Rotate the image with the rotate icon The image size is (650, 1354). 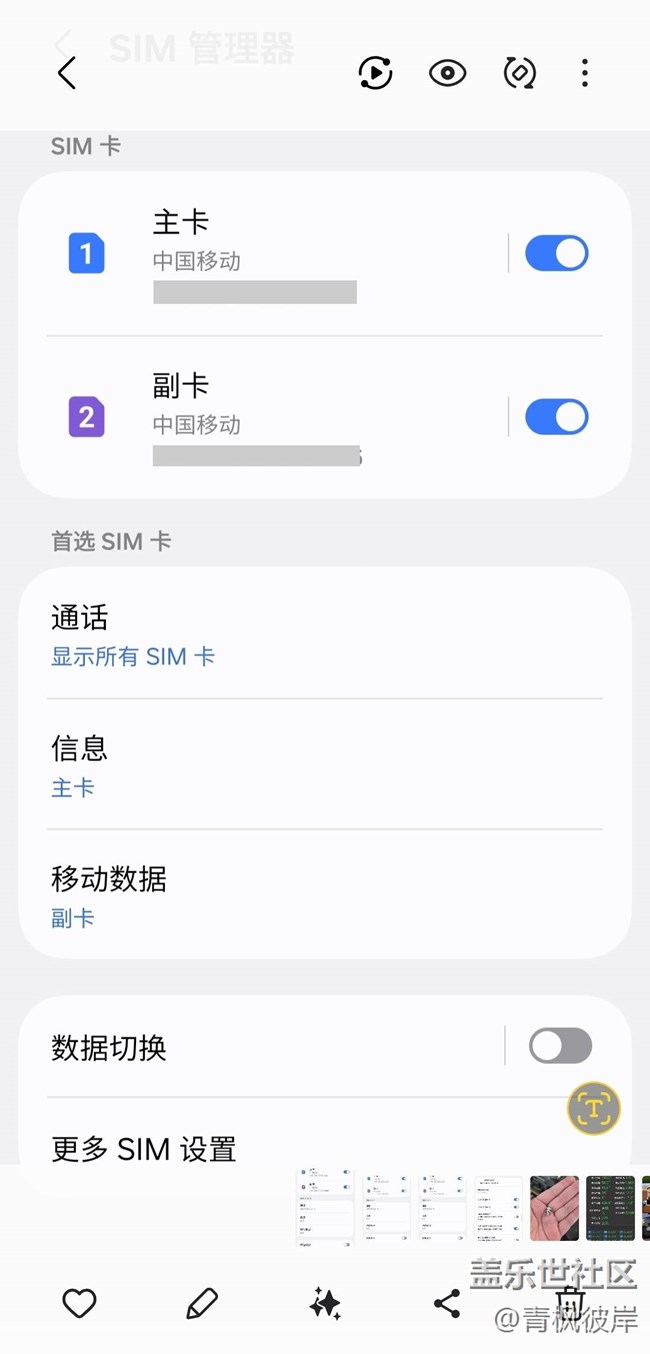pos(519,73)
